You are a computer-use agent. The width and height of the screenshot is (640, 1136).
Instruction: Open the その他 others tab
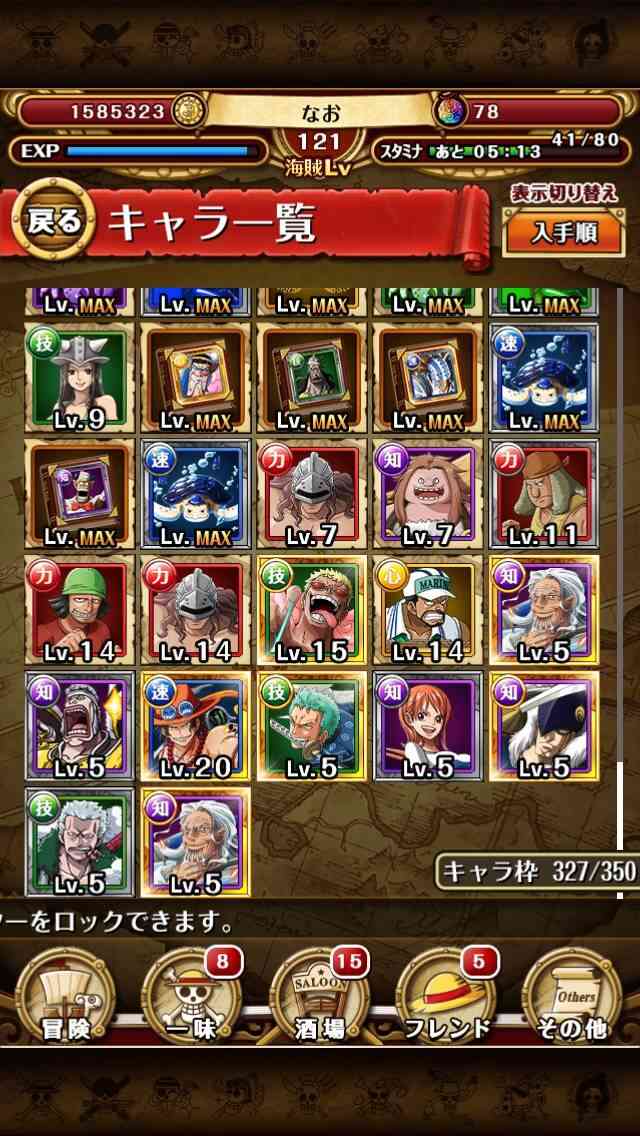pyautogui.click(x=572, y=995)
